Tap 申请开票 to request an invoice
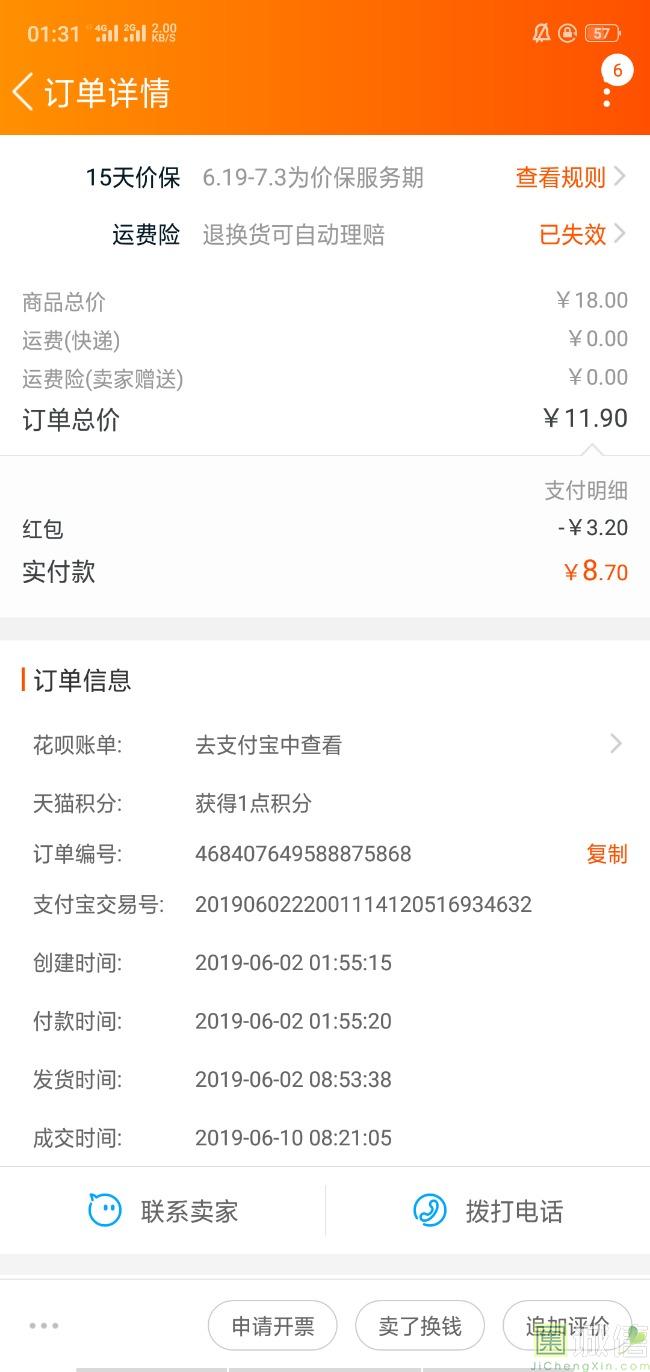 [273, 1326]
